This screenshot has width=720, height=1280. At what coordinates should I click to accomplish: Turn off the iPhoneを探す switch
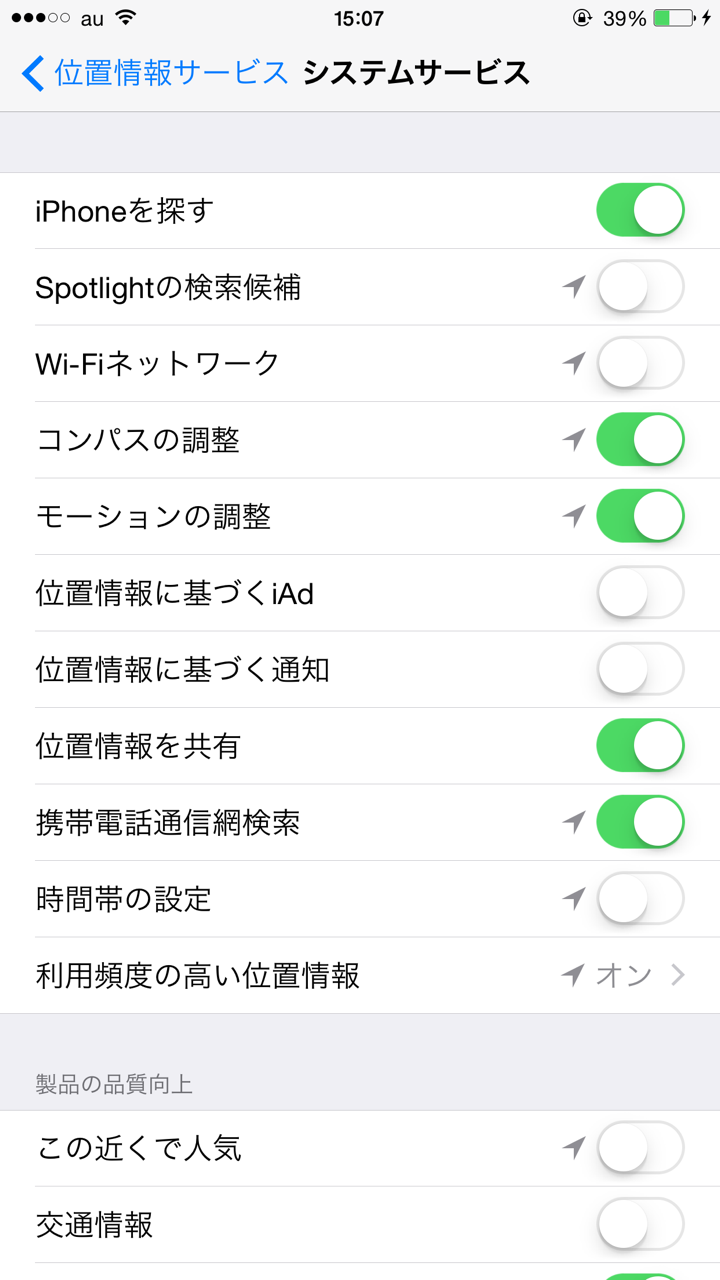click(x=640, y=210)
